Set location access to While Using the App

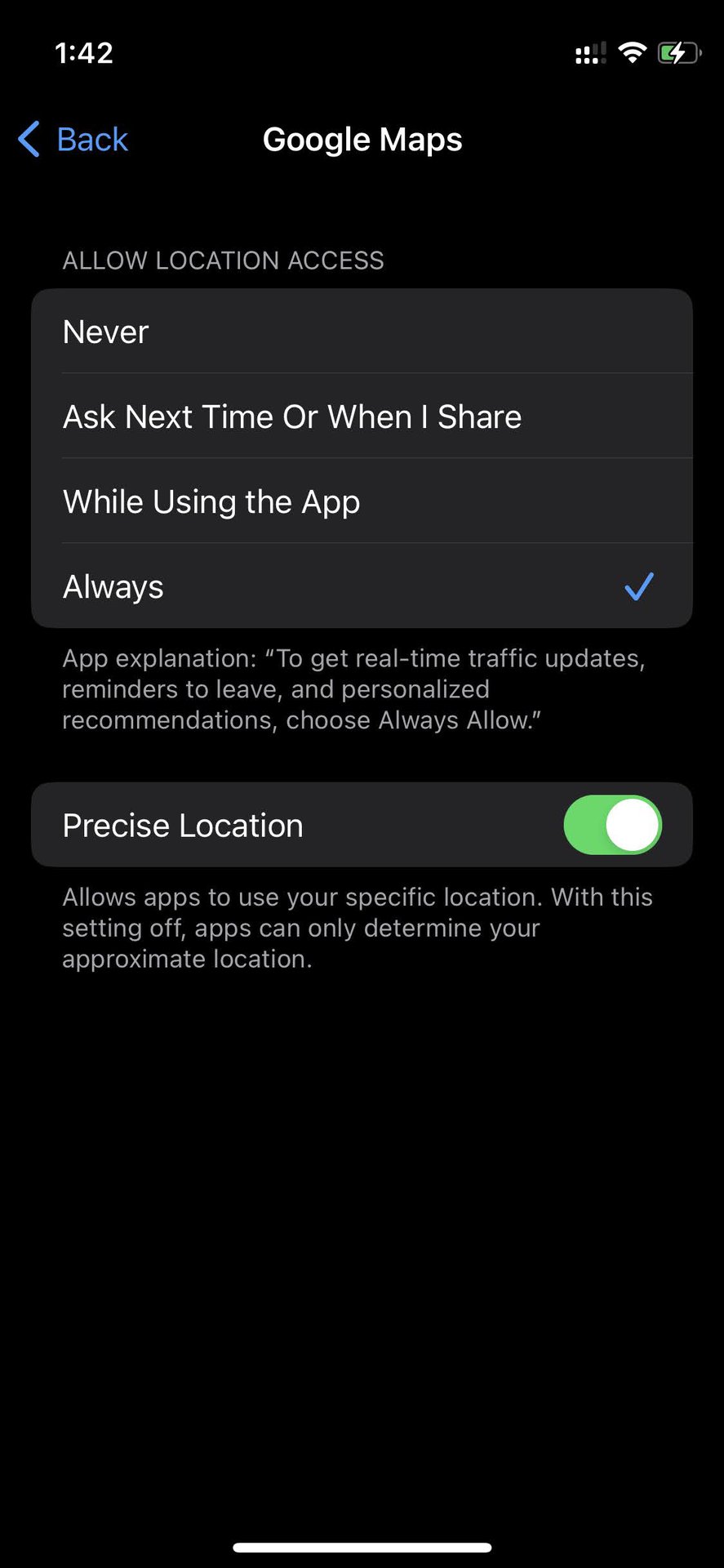point(361,501)
